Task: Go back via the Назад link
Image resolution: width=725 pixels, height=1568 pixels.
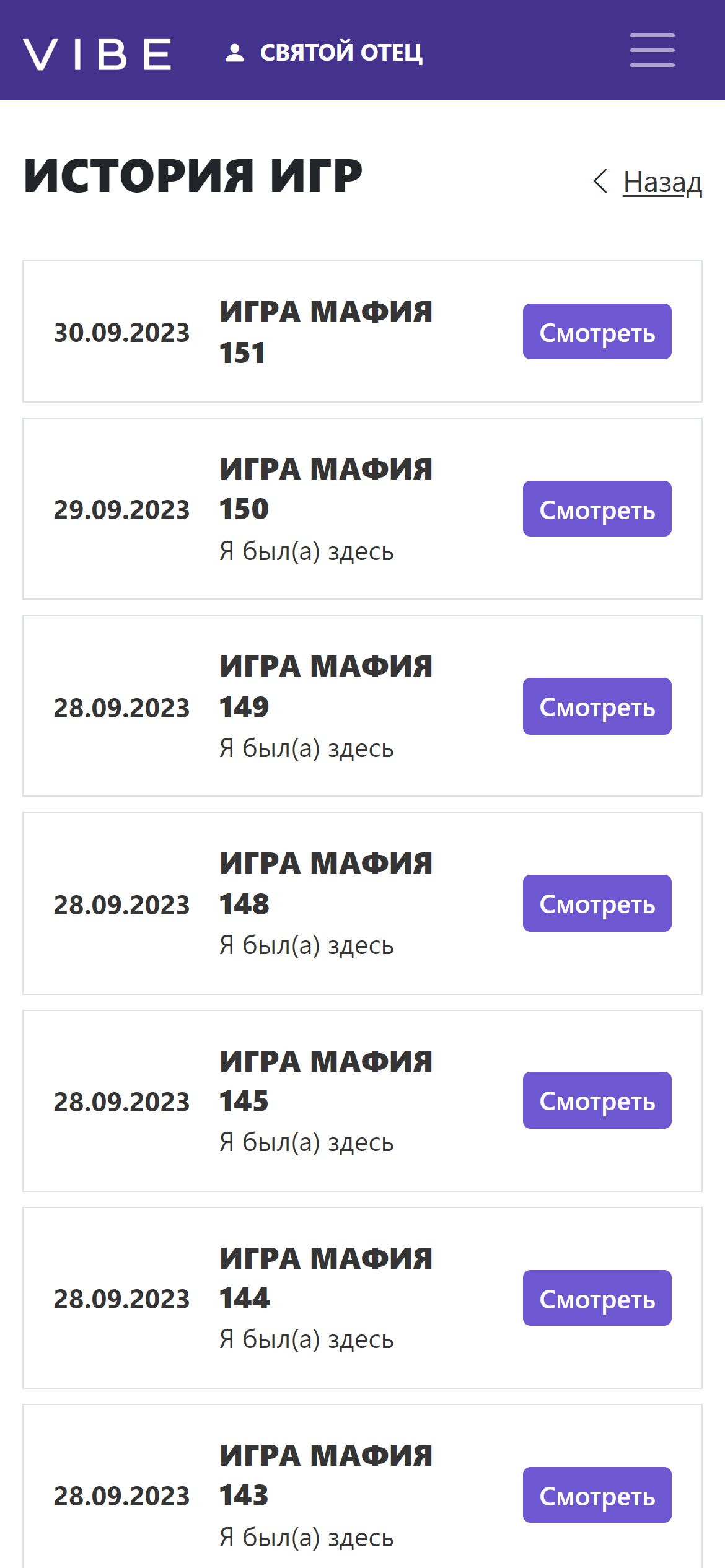Action: [648, 182]
